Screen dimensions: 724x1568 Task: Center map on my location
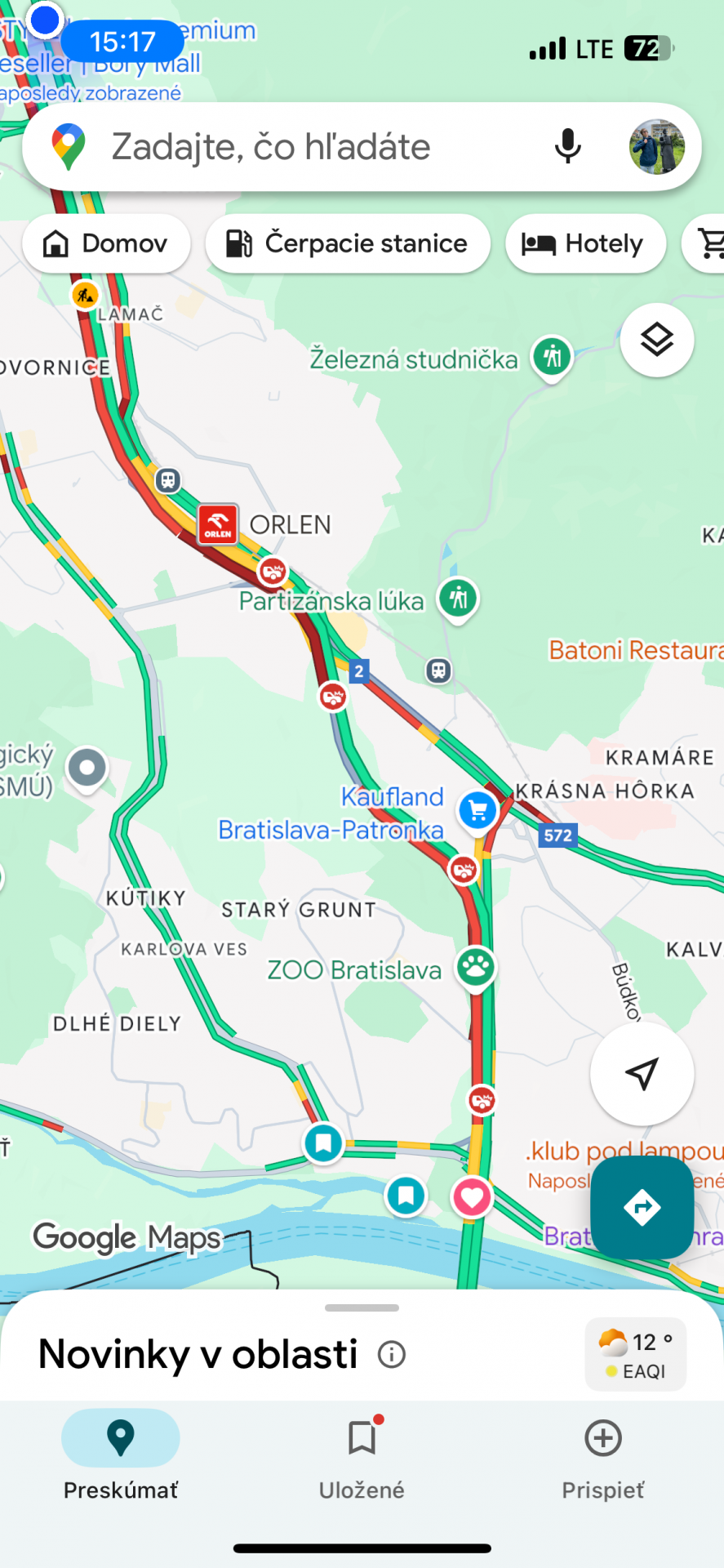click(x=642, y=1074)
